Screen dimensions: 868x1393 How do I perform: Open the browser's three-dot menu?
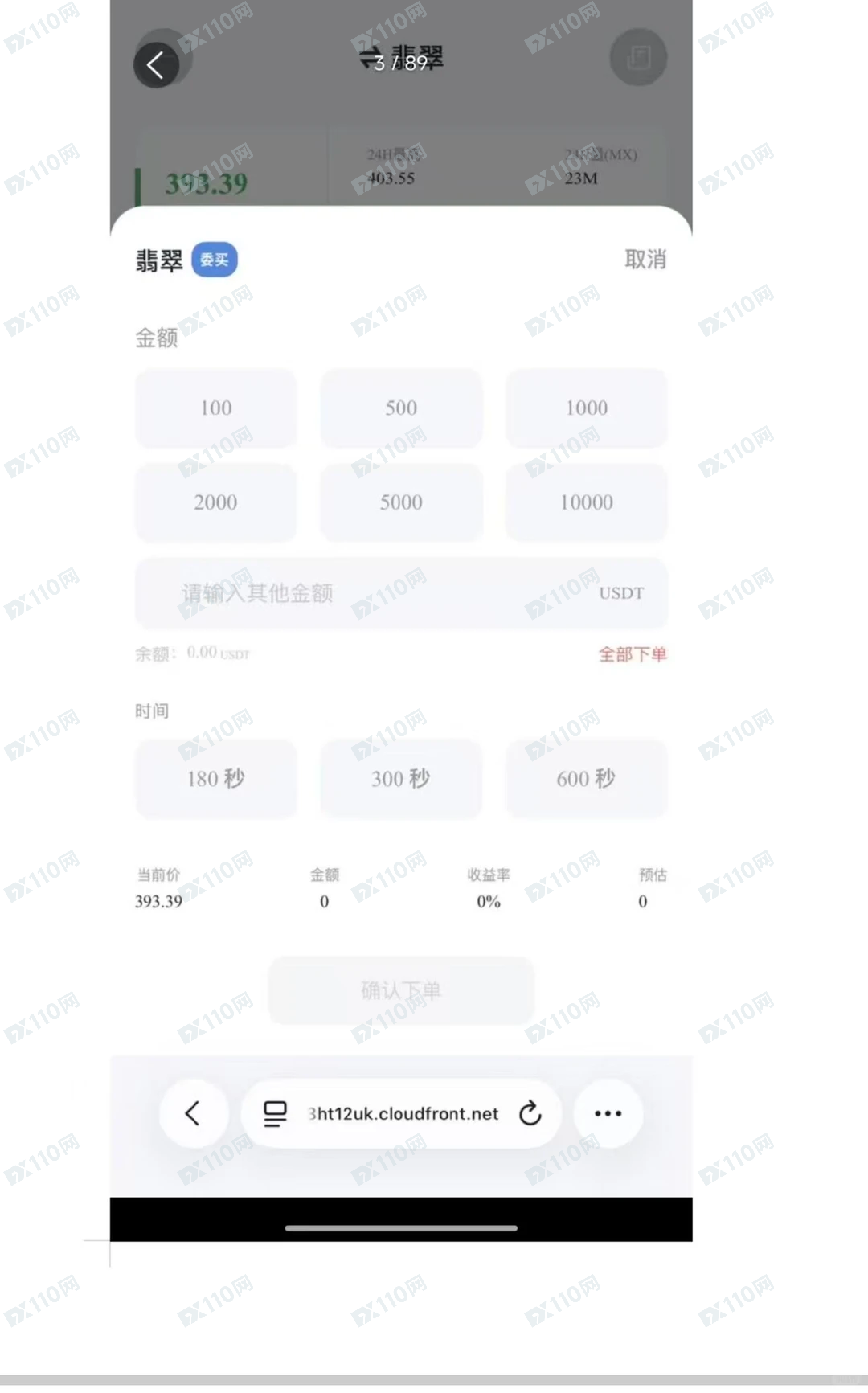pyautogui.click(x=608, y=1113)
